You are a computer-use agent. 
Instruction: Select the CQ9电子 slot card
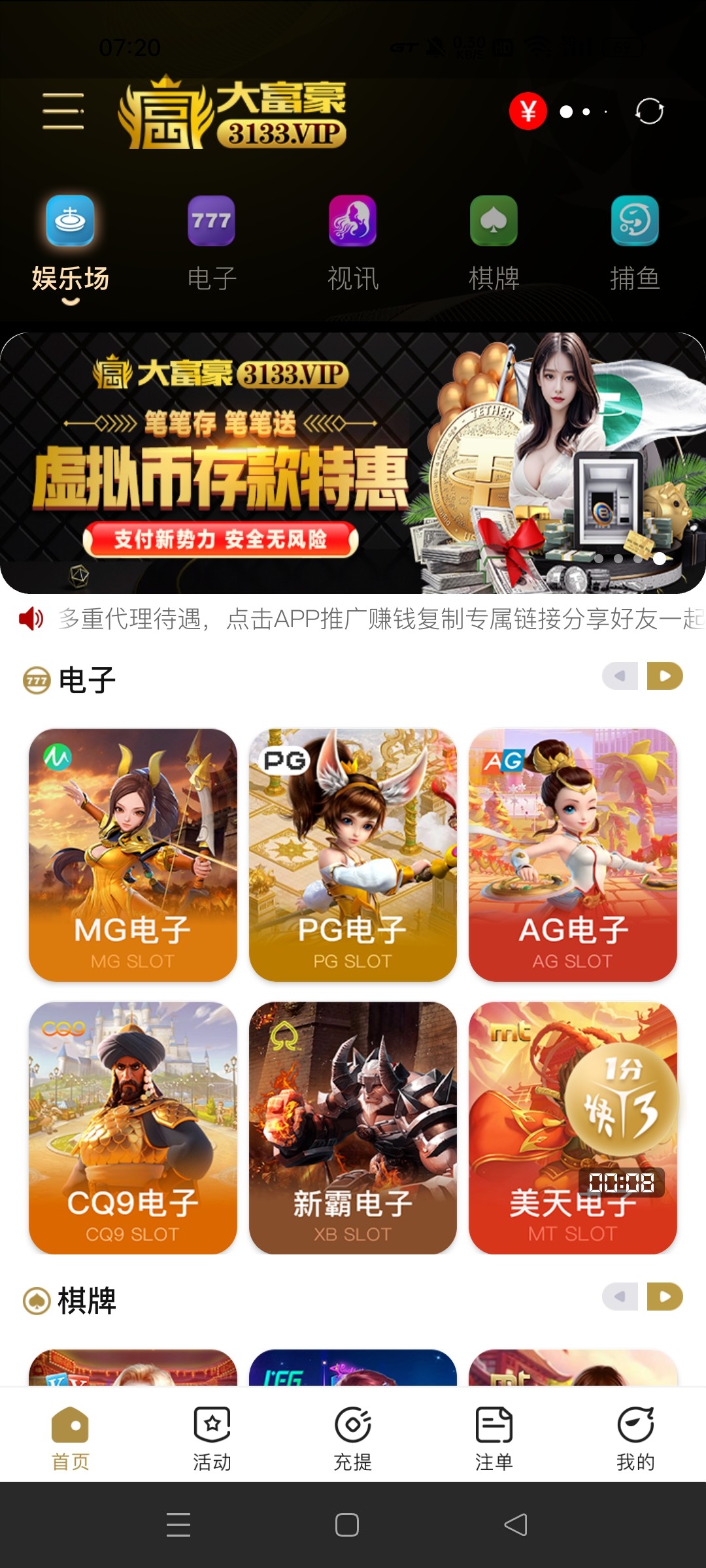(x=133, y=1128)
